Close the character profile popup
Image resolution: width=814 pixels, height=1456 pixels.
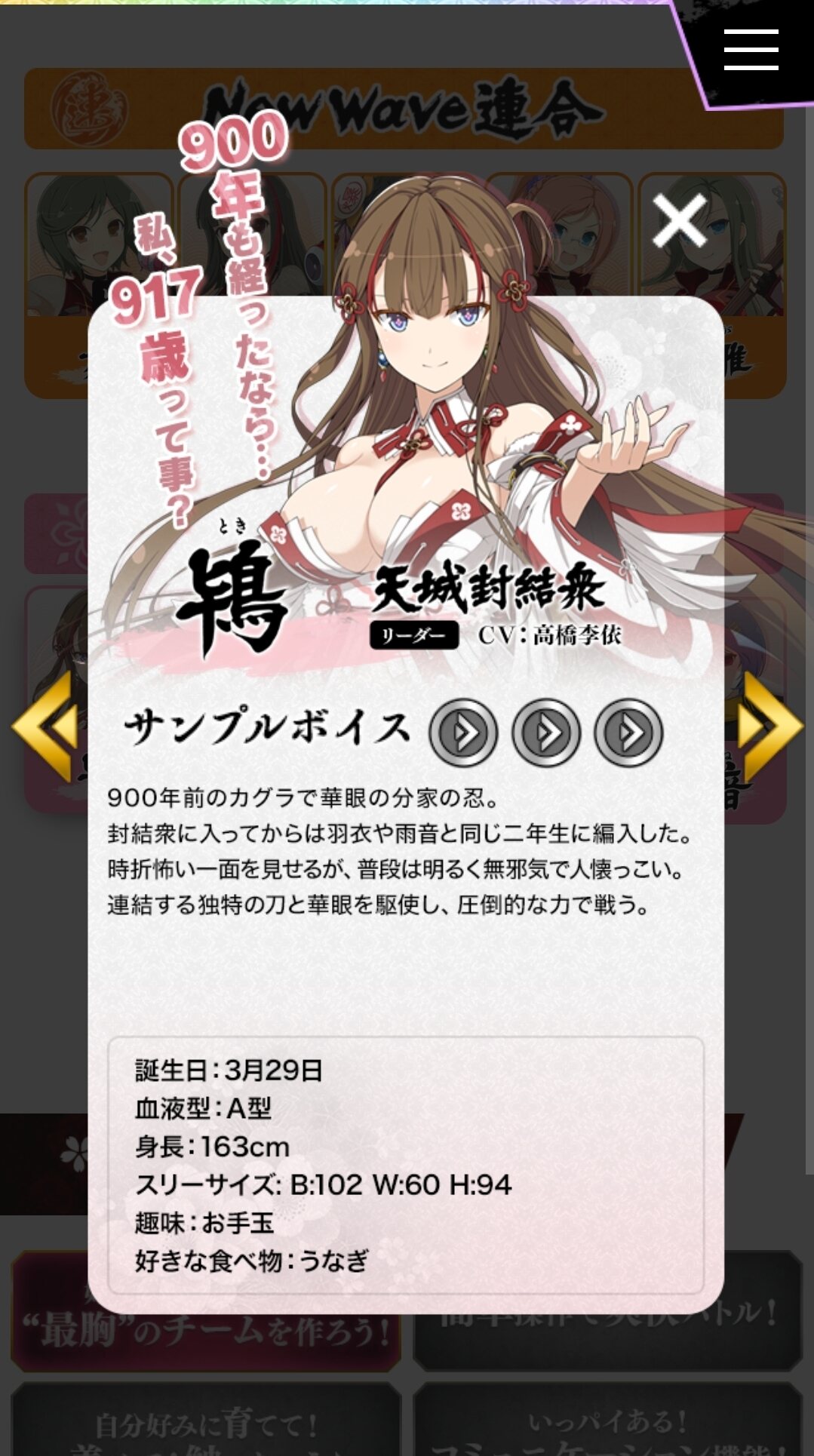pos(679,220)
